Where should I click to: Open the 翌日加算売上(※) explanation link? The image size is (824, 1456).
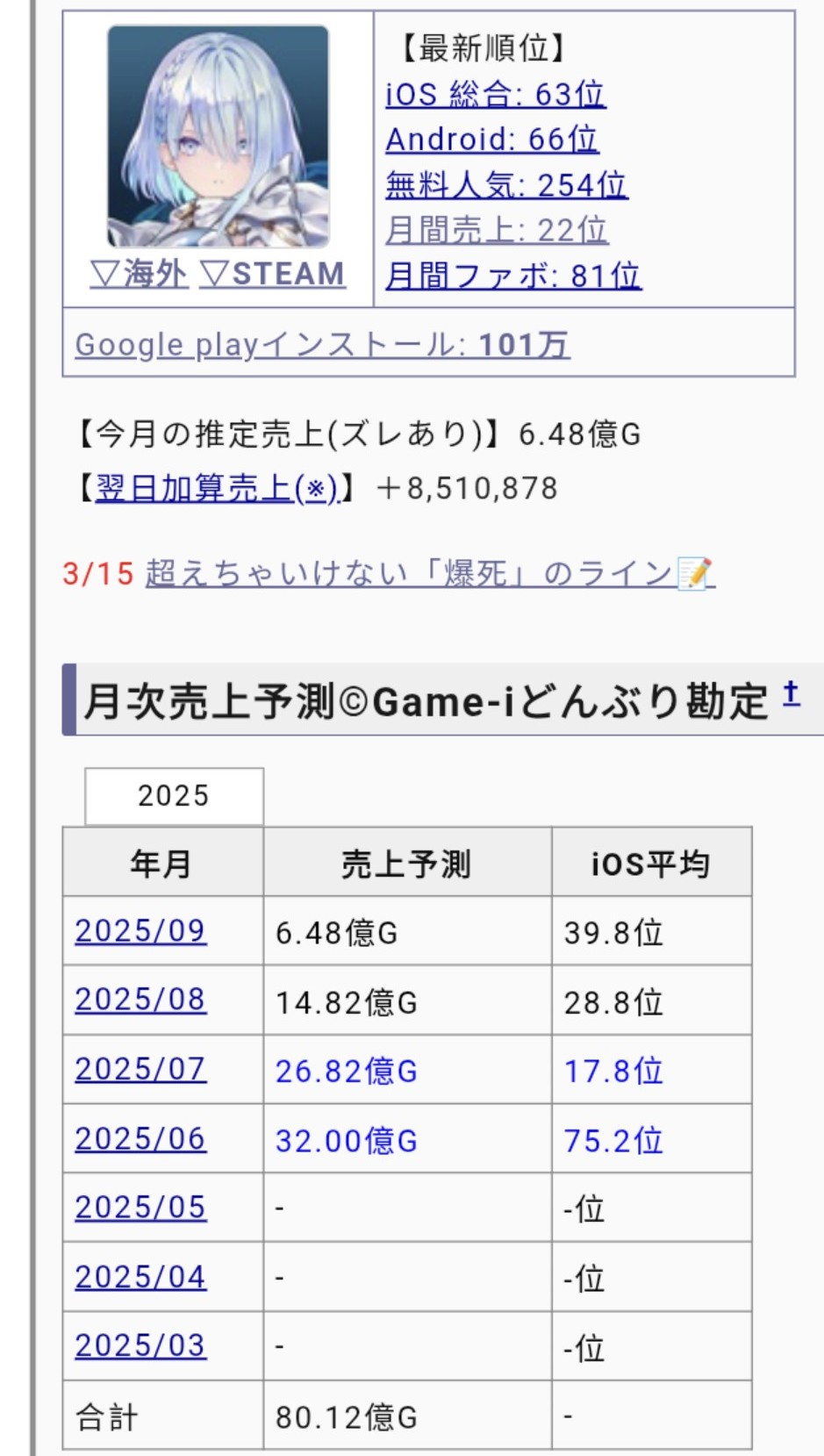(216, 488)
